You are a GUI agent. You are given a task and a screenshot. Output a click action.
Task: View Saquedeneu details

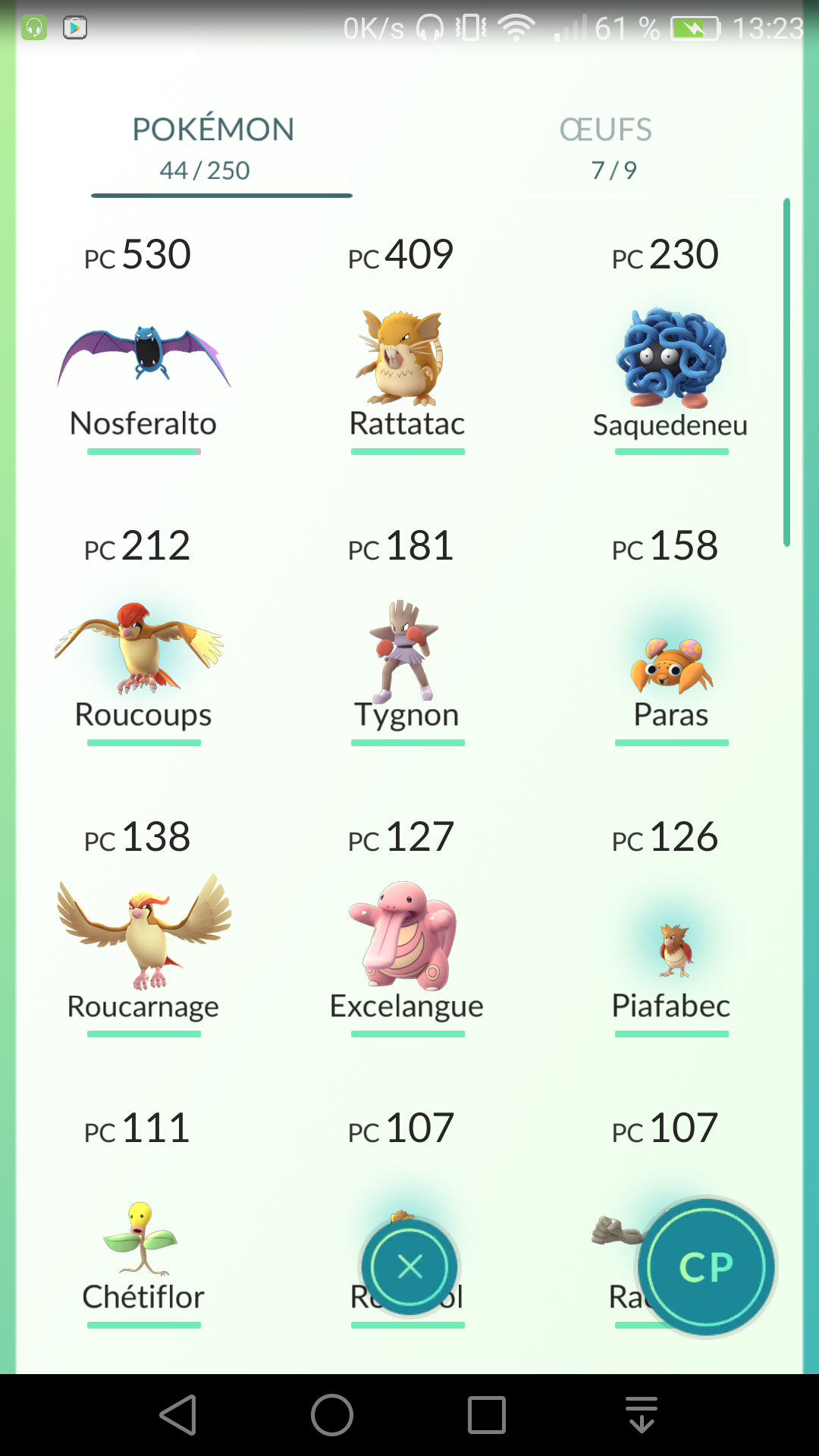pos(670,356)
